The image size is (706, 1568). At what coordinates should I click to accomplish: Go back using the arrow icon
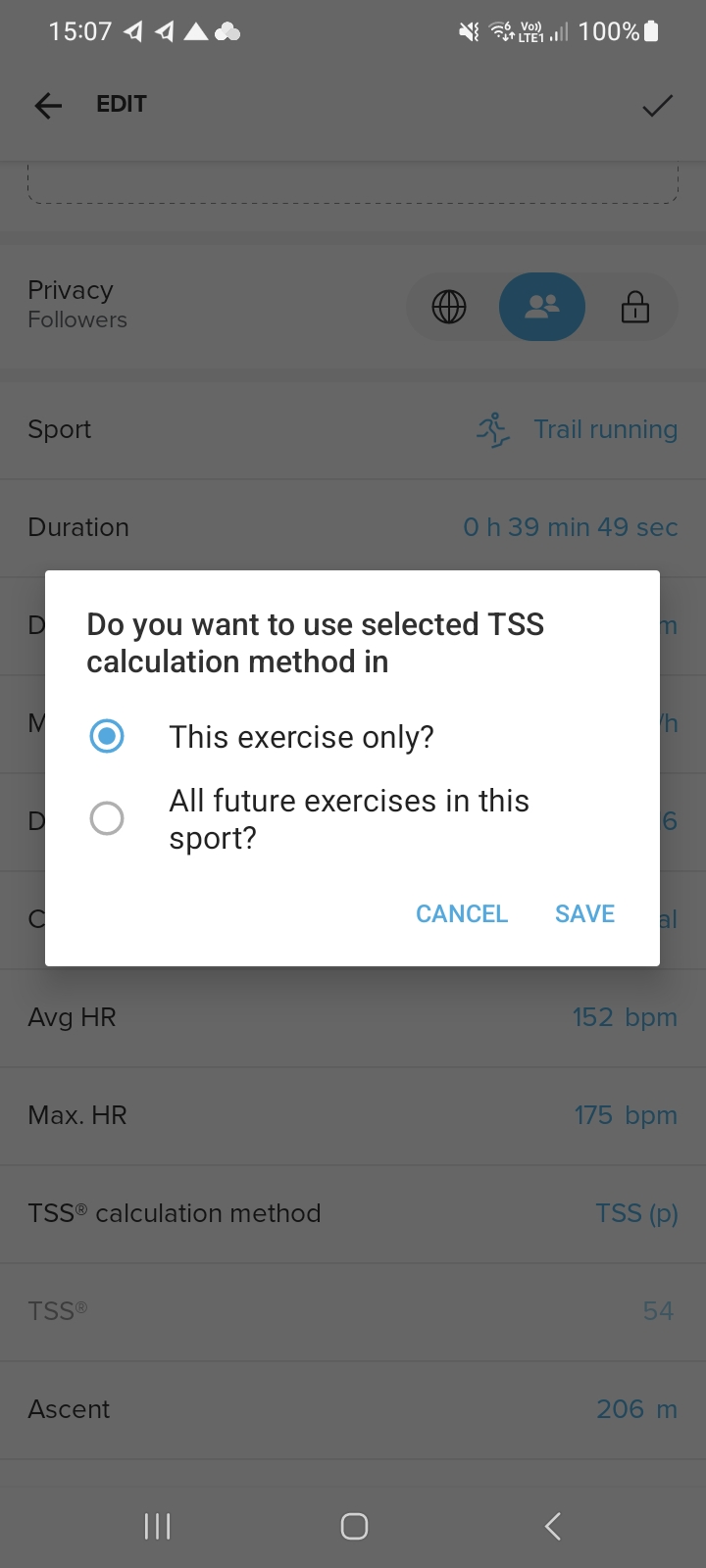pos(47,104)
